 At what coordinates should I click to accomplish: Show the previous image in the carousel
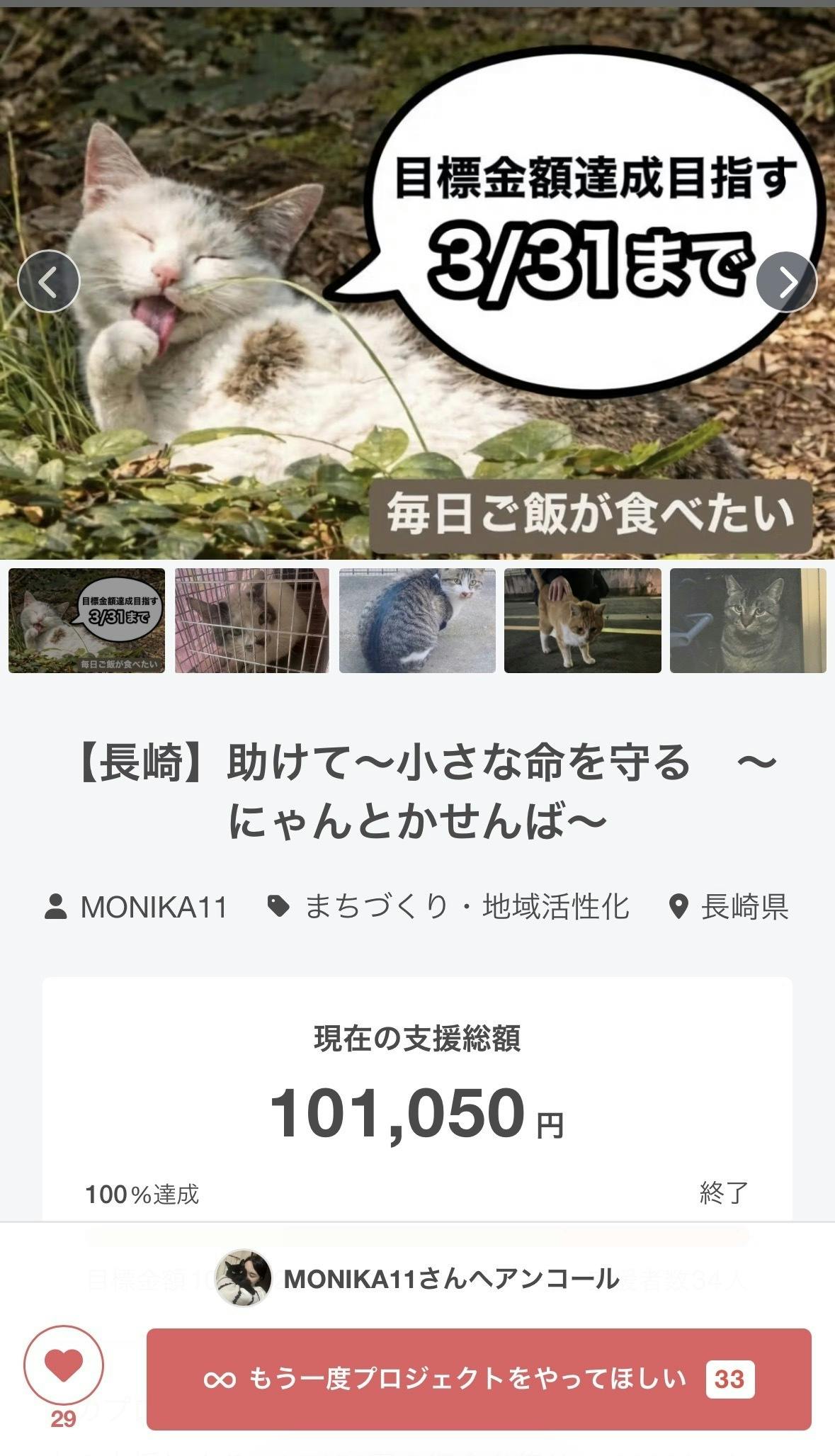[x=48, y=281]
